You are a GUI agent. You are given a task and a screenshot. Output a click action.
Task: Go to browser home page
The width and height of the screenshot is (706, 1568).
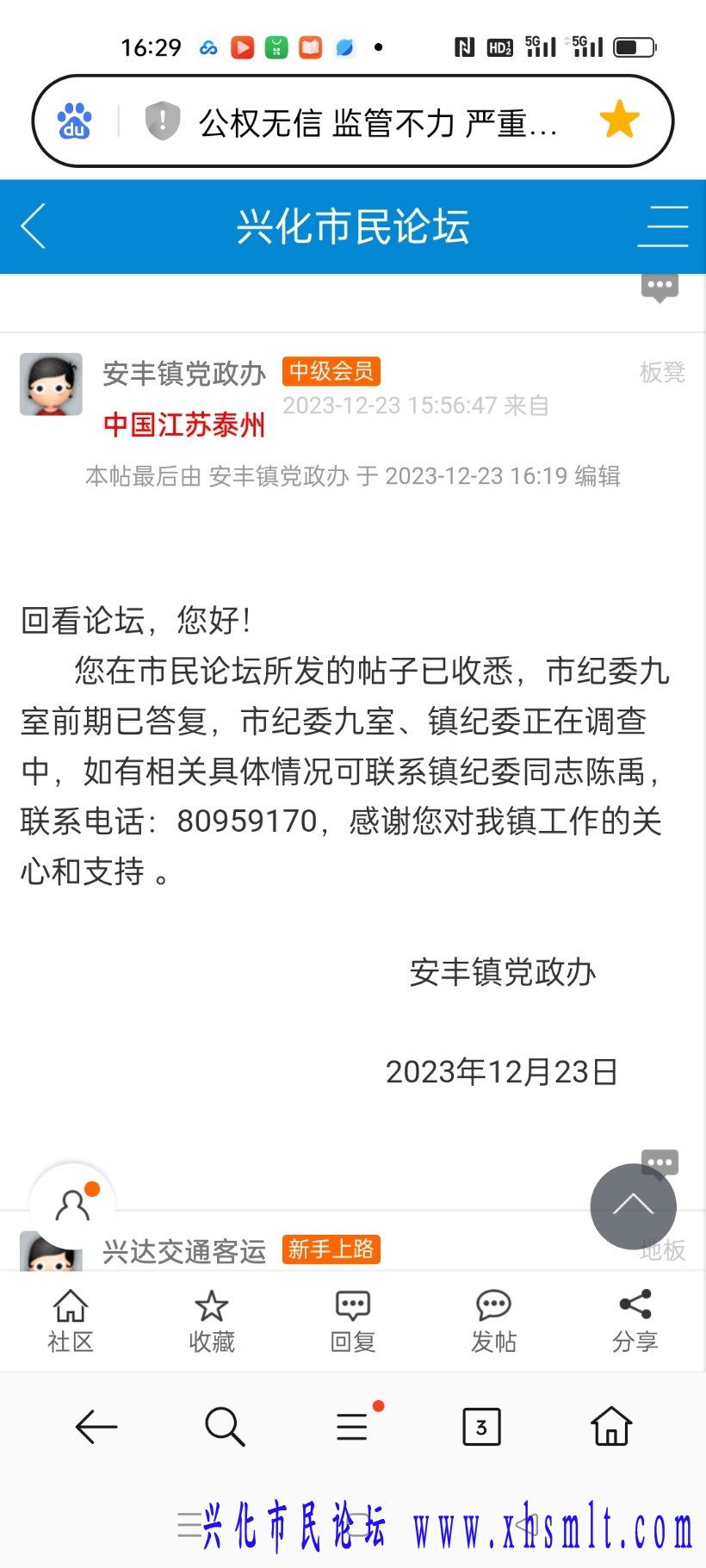click(x=611, y=1427)
